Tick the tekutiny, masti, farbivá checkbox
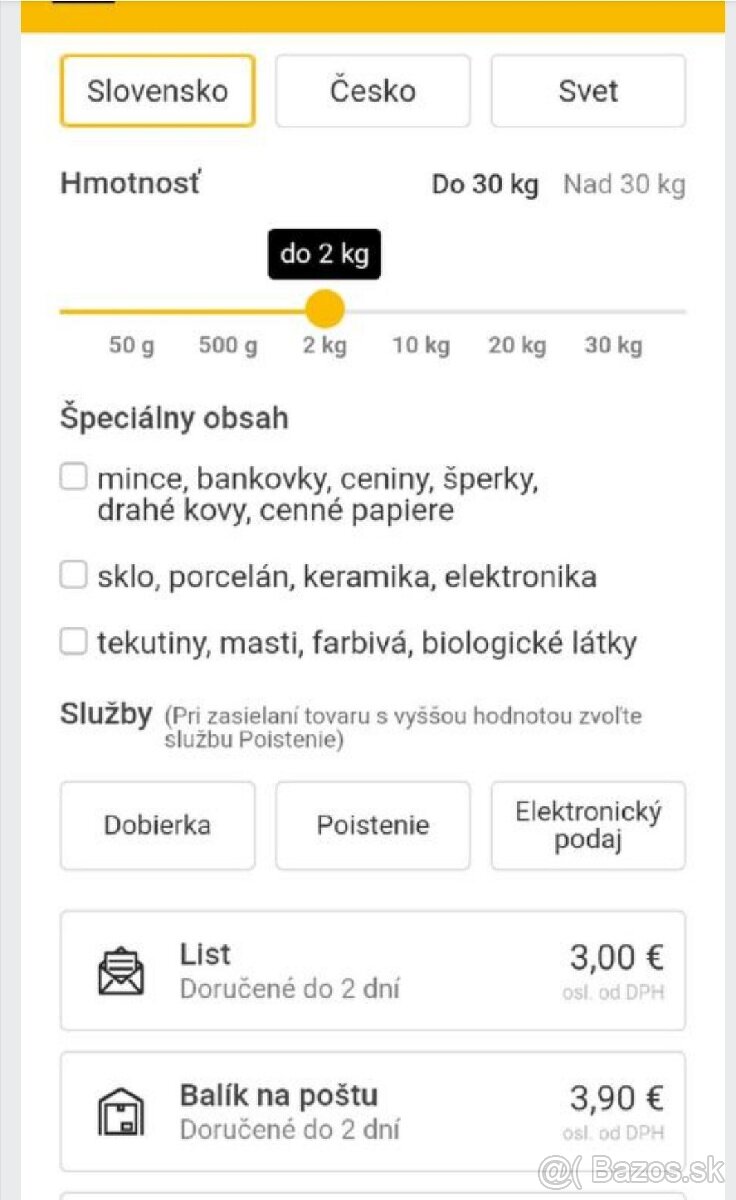Viewport: 736px width, 1200px height. click(x=73, y=641)
